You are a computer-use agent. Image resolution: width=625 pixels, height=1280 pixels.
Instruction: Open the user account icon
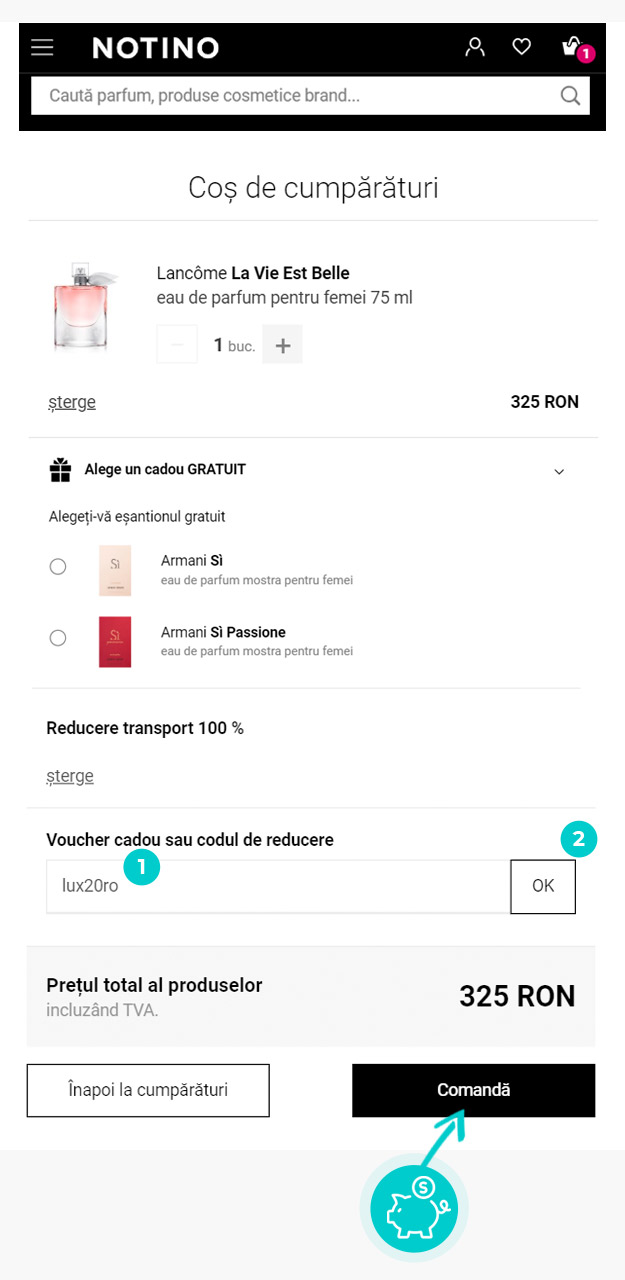point(475,47)
